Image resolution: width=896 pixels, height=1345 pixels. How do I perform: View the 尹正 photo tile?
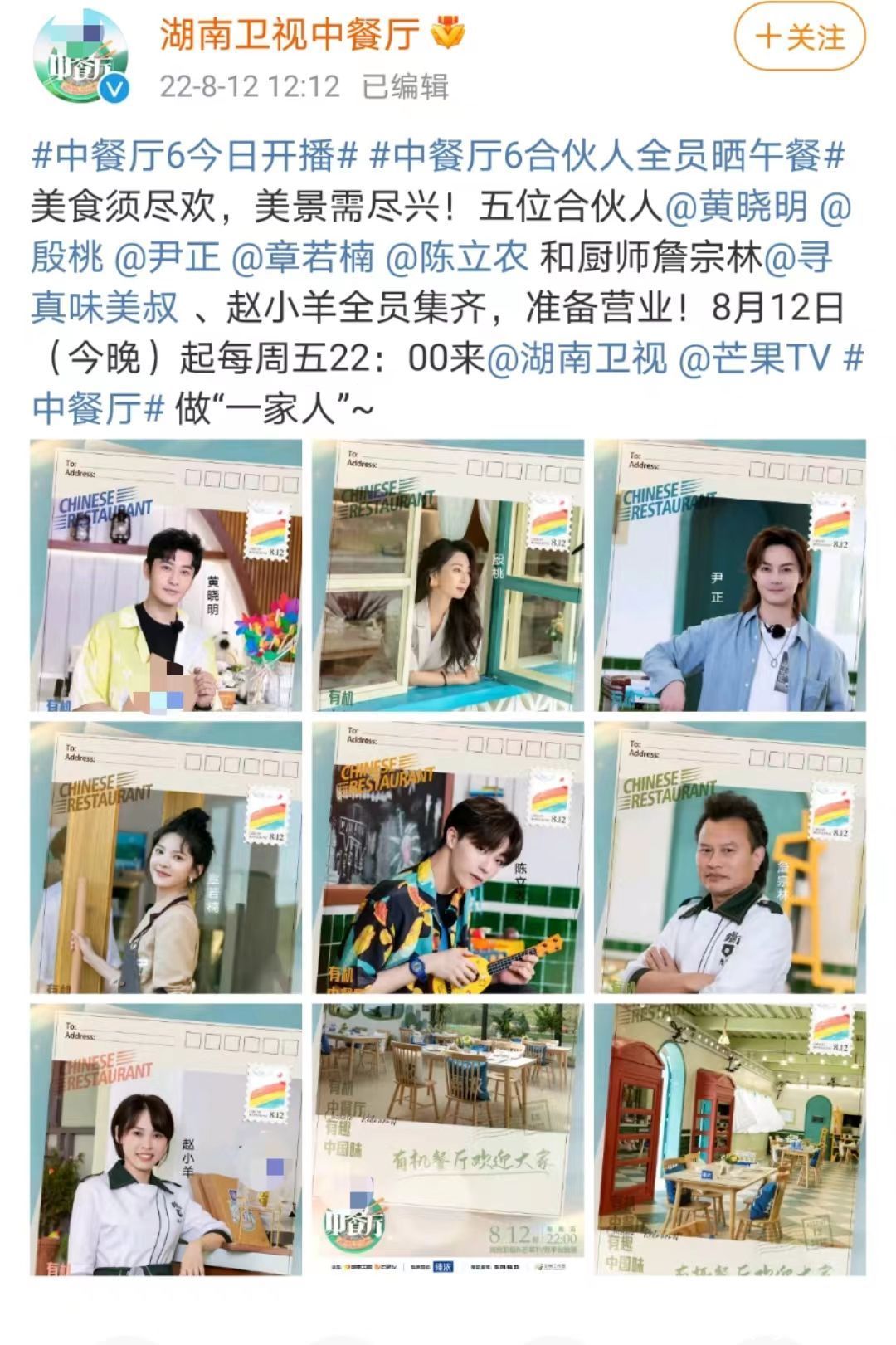tap(730, 575)
